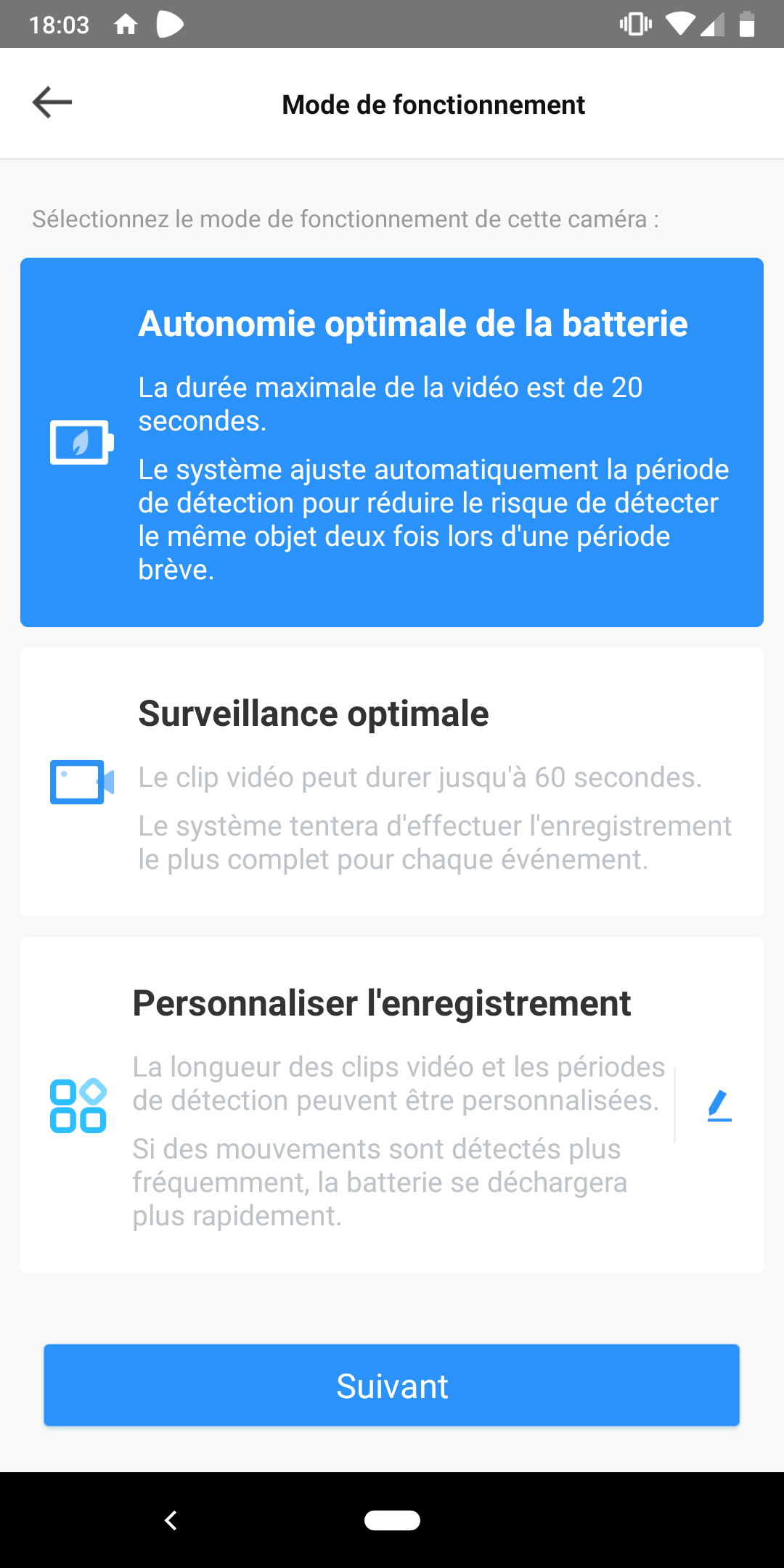This screenshot has height=1568, width=784.
Task: Select the Autonomie optimale de la batterie mode
Action: (392, 442)
